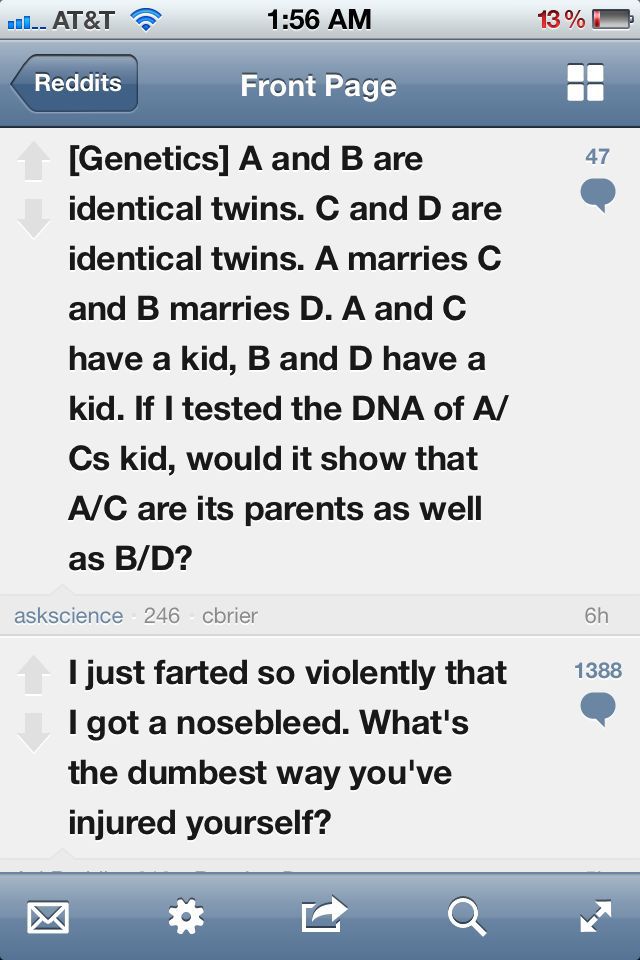Downvote the Genetics twins question post
Screen dimensions: 640x960
click(x=34, y=216)
